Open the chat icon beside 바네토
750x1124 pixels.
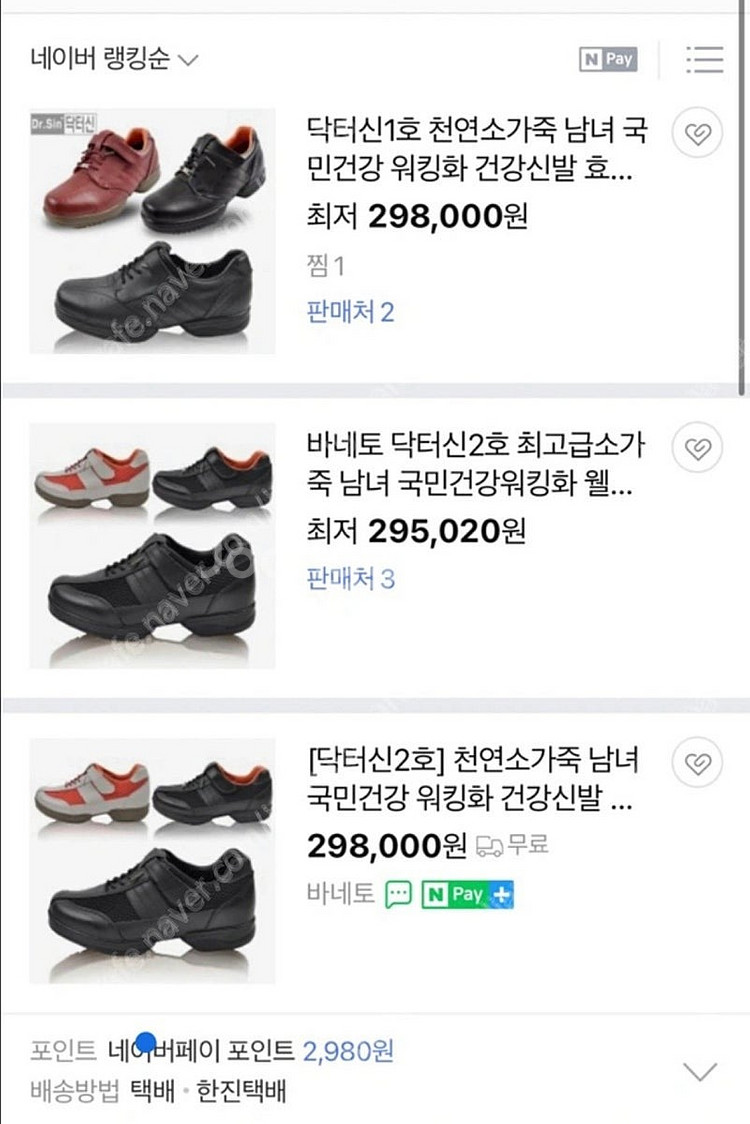[x=398, y=893]
